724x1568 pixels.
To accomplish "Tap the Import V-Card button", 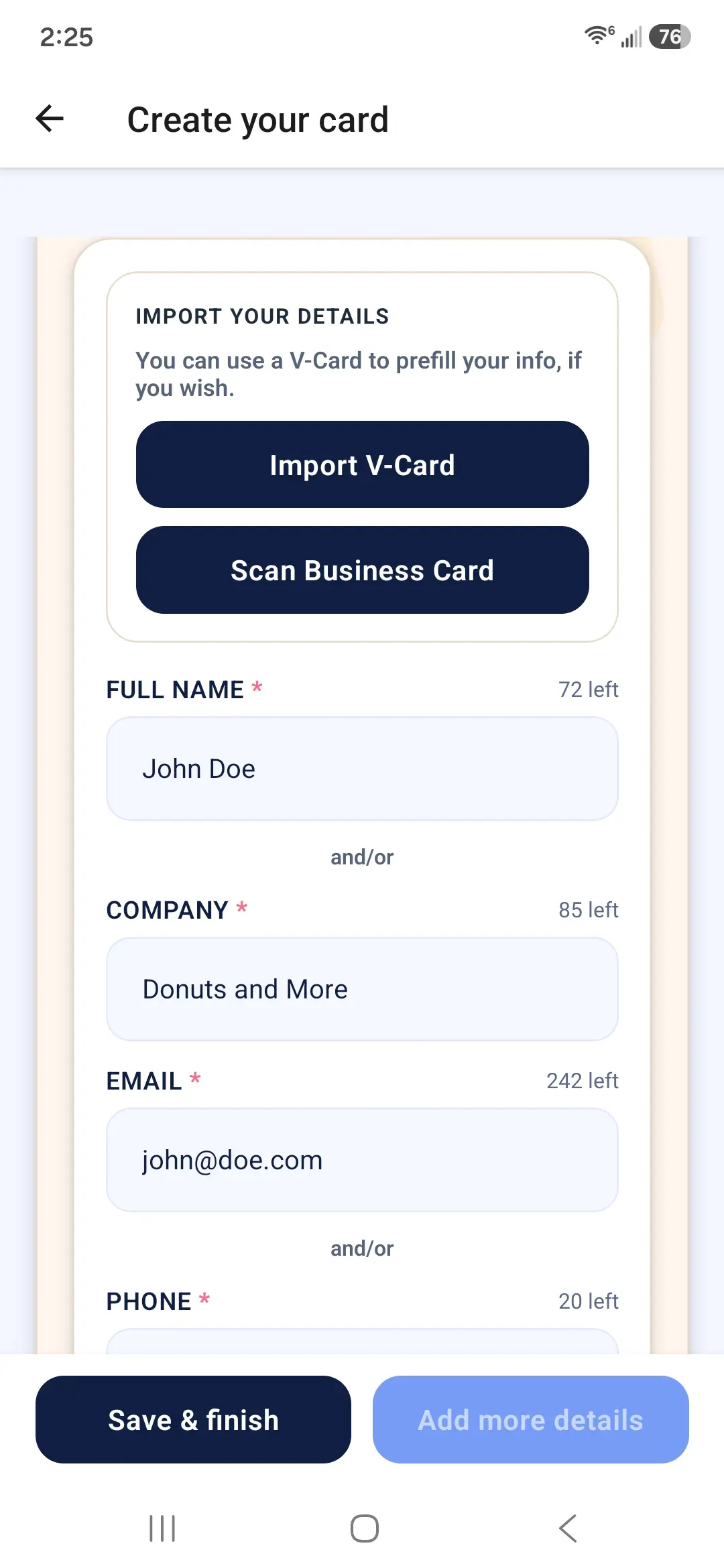I will [x=362, y=464].
